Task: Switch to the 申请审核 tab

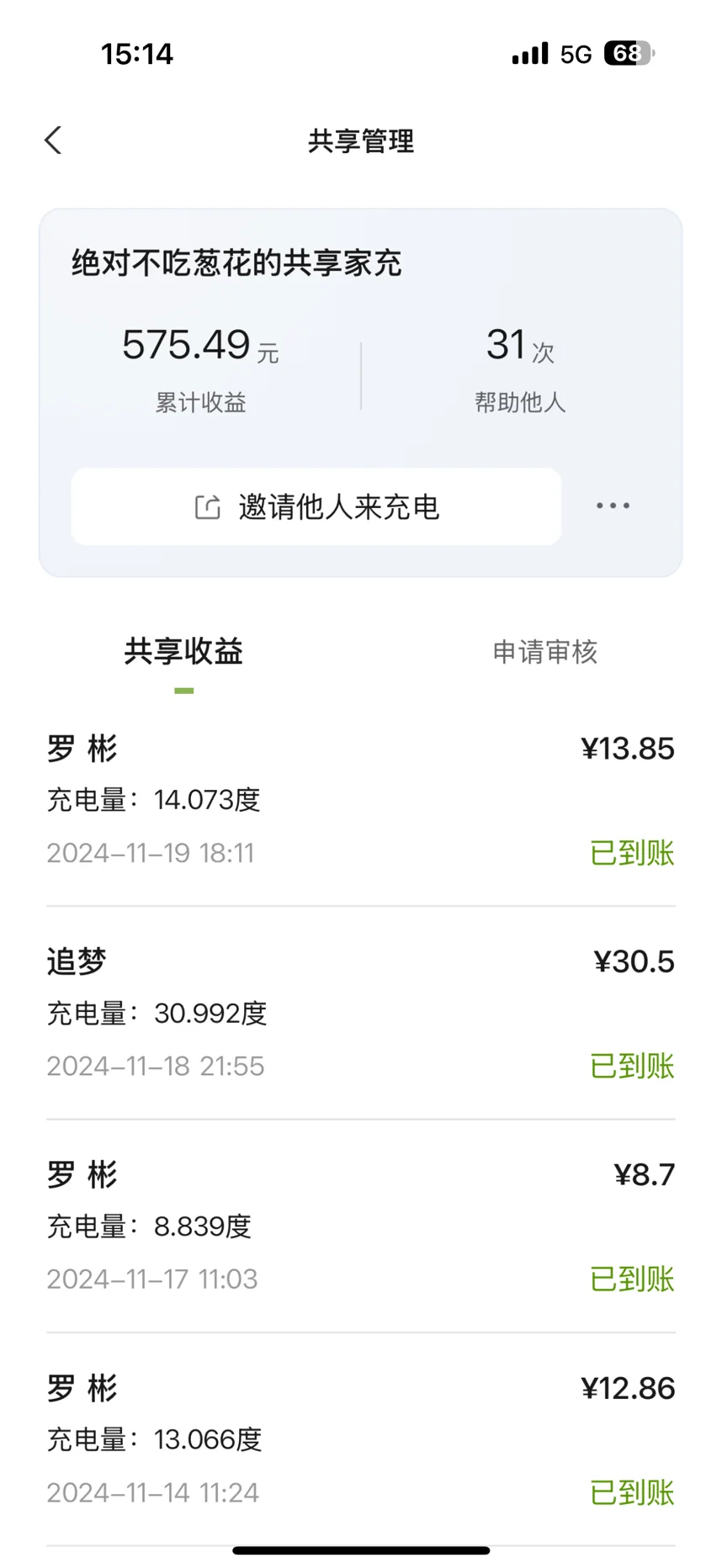Action: 544,652
